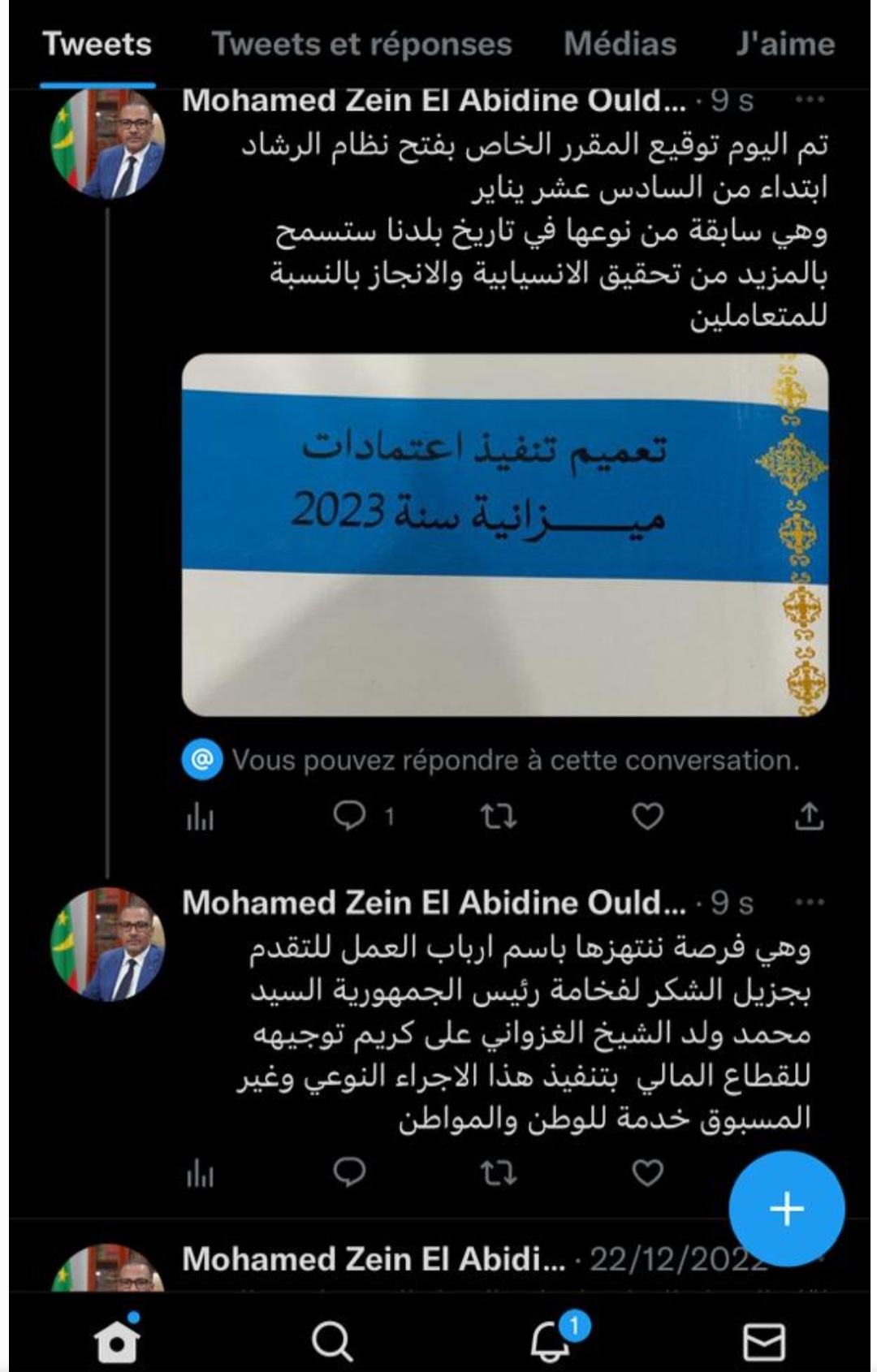The width and height of the screenshot is (877, 1372).
Task: Open the 2023 budget image in the tweet
Action: point(504,534)
